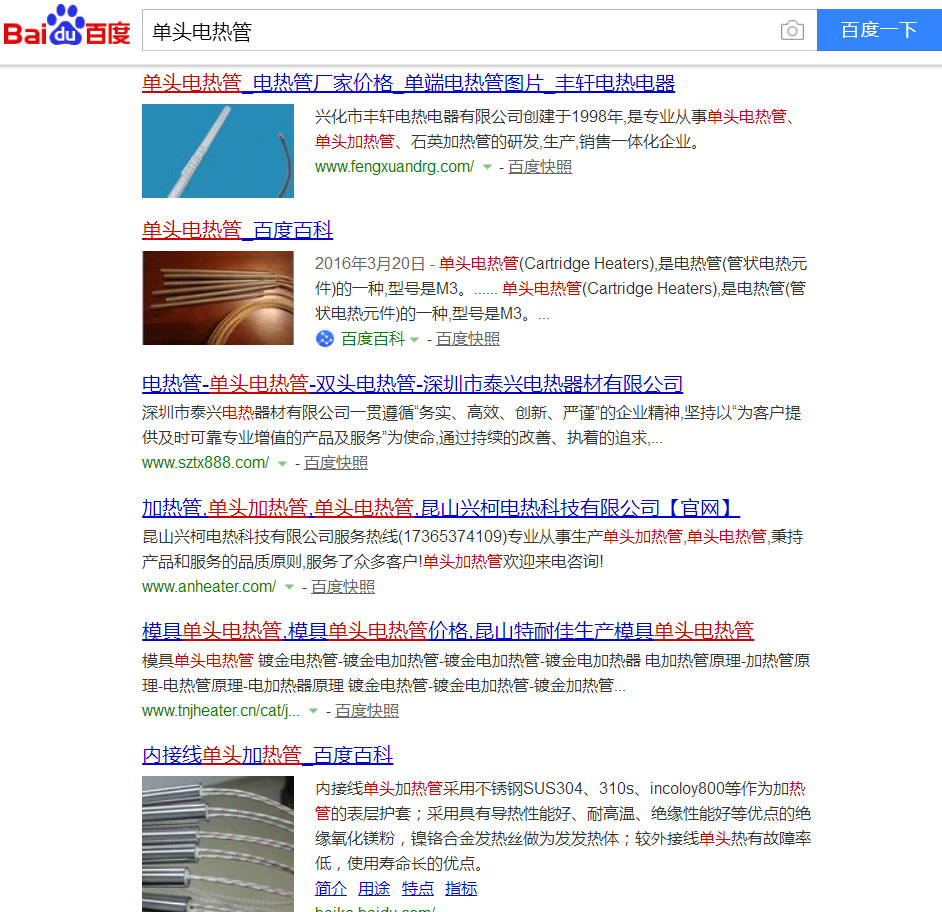View 百度快照 for www.sztx888.com
942x912 pixels.
tap(336, 463)
